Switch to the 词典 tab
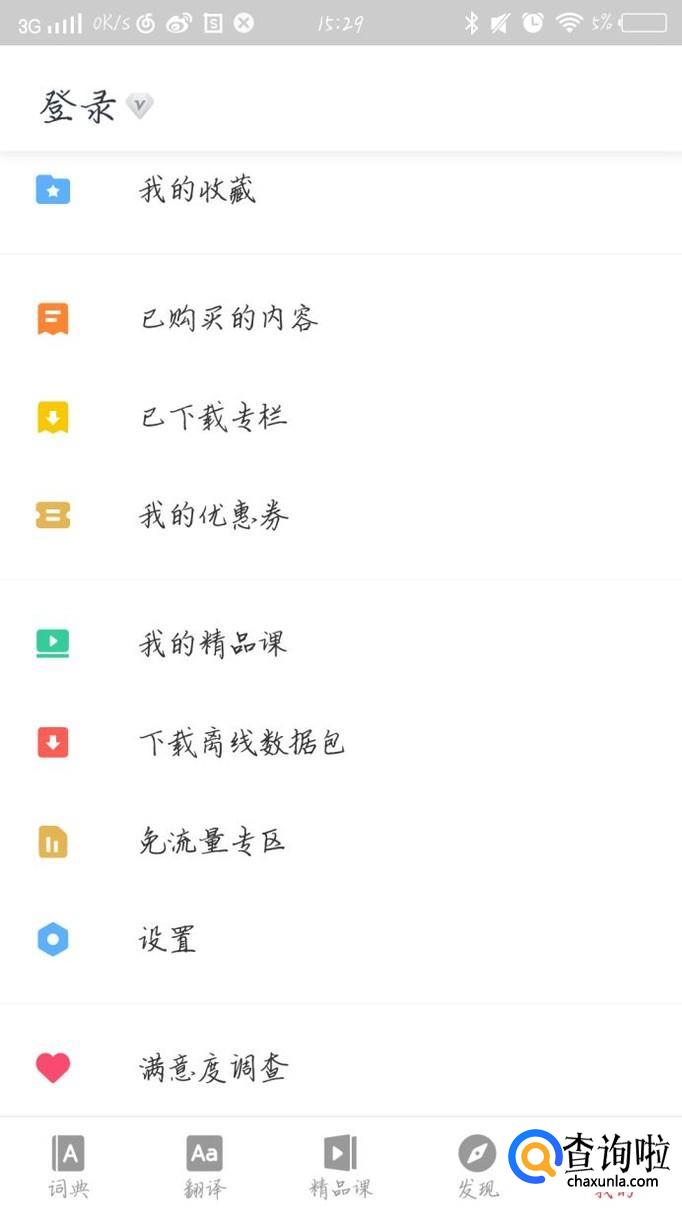 68,1166
